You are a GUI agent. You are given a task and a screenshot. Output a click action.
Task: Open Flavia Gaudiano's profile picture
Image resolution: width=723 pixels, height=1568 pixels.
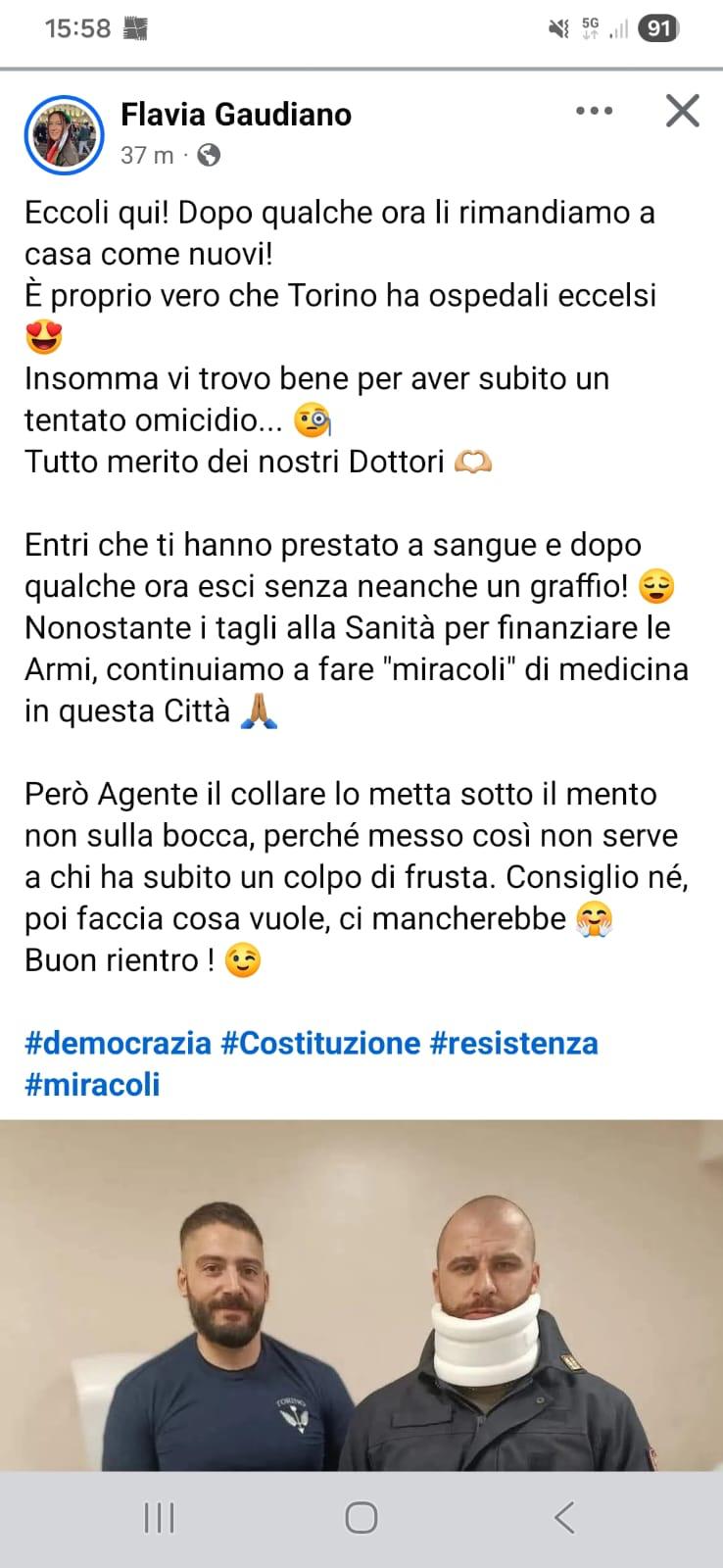coord(64,134)
